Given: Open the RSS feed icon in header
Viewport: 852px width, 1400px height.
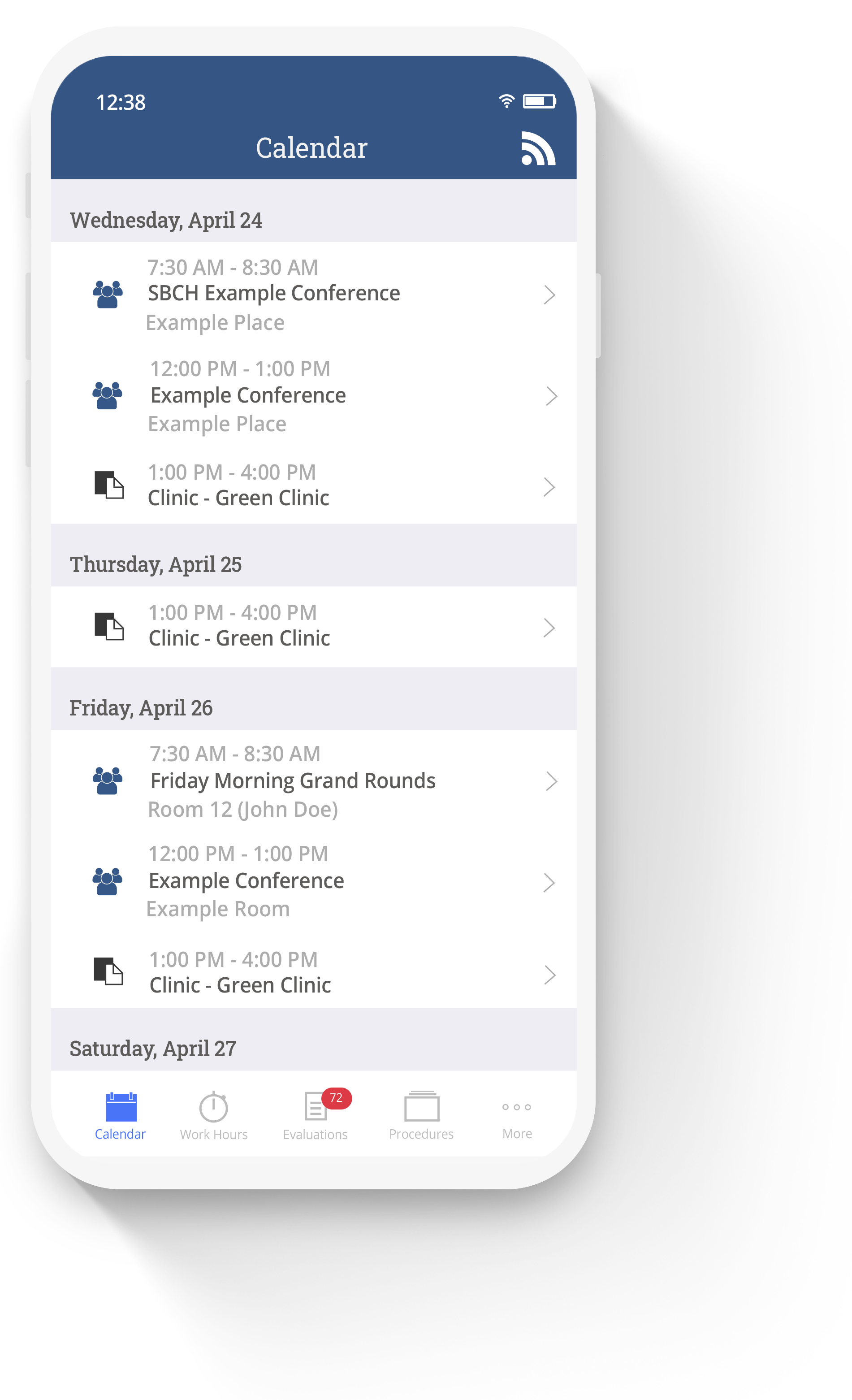Looking at the screenshot, I should [x=537, y=149].
